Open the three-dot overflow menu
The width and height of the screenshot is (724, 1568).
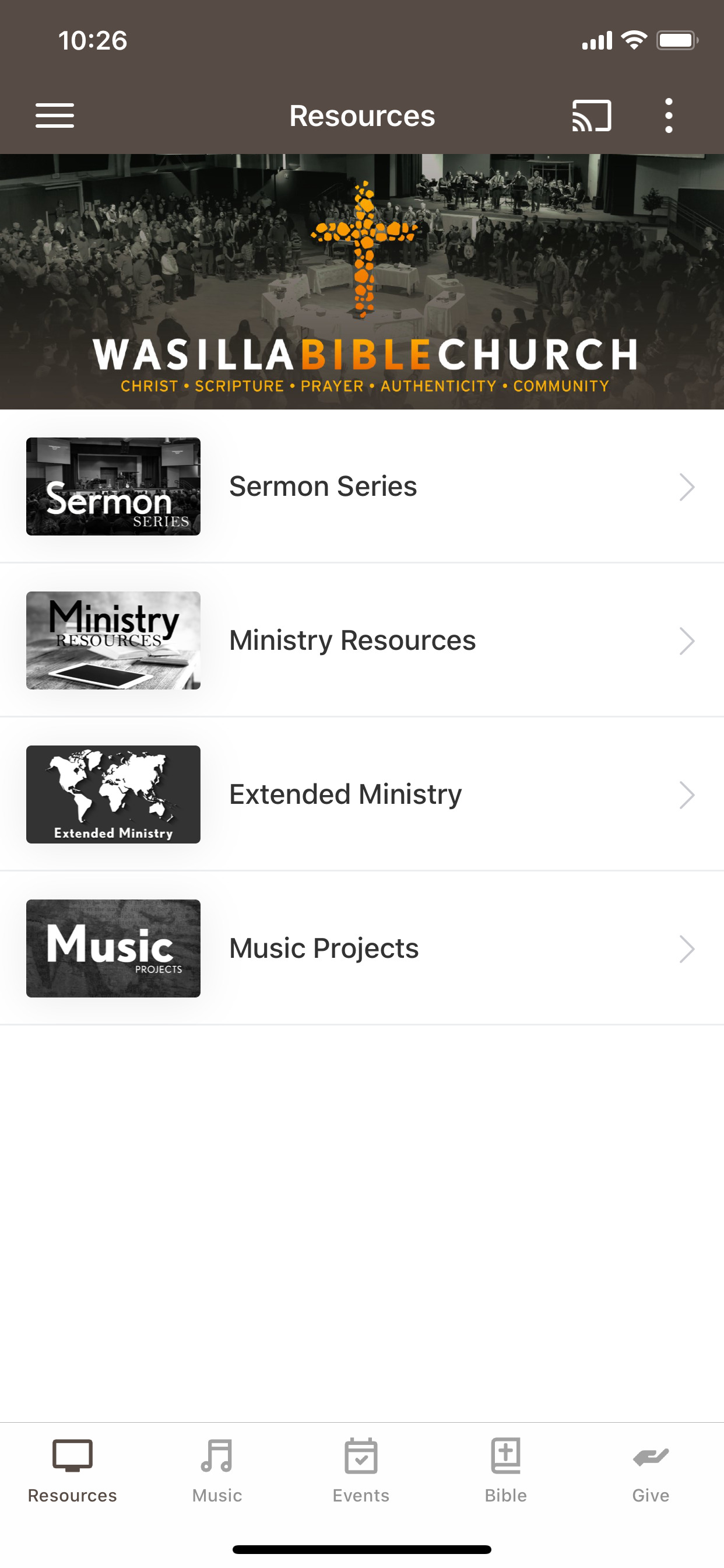tap(669, 116)
